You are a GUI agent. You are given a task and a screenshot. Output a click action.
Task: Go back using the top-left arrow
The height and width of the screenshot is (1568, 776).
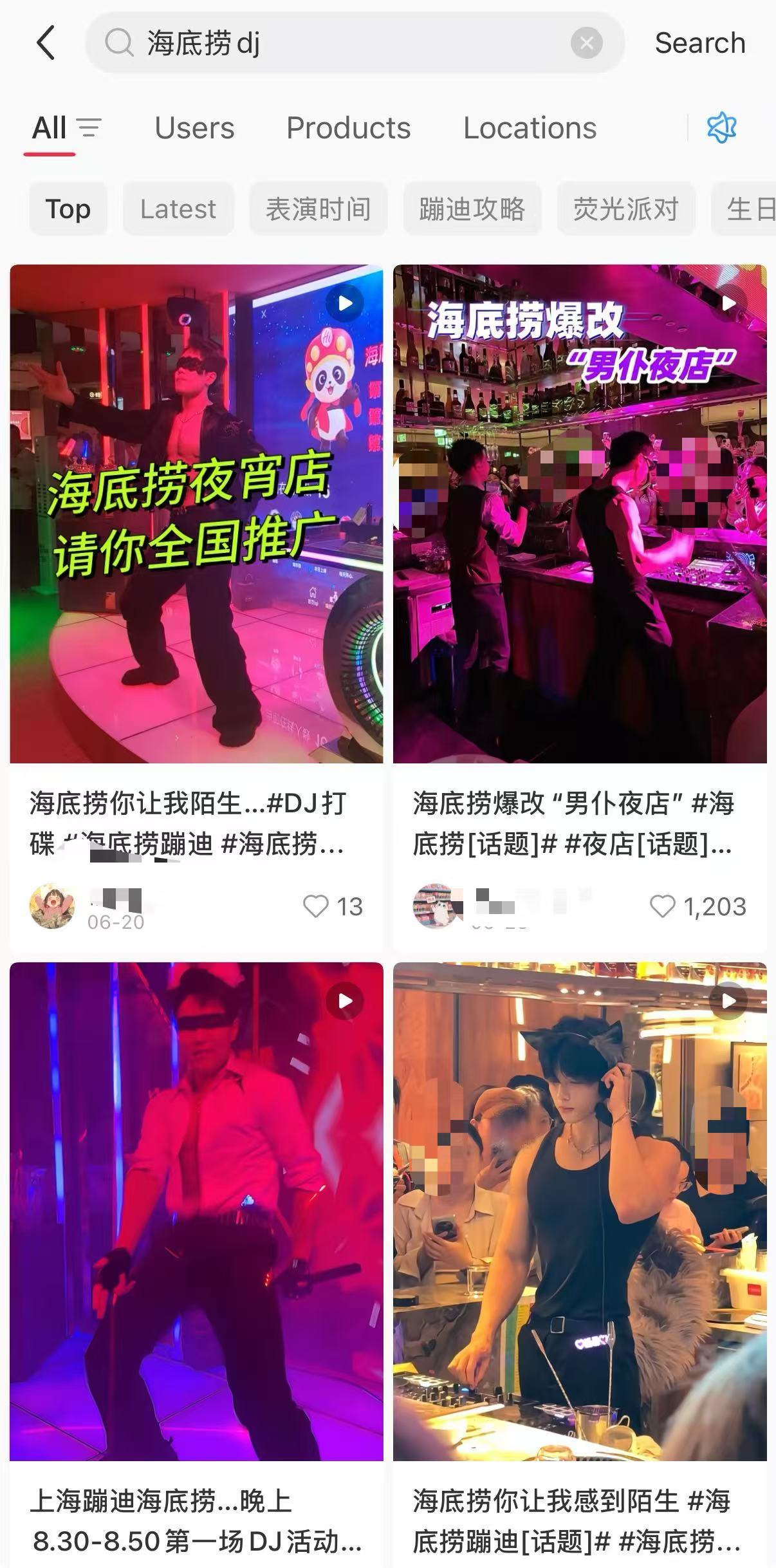(46, 43)
